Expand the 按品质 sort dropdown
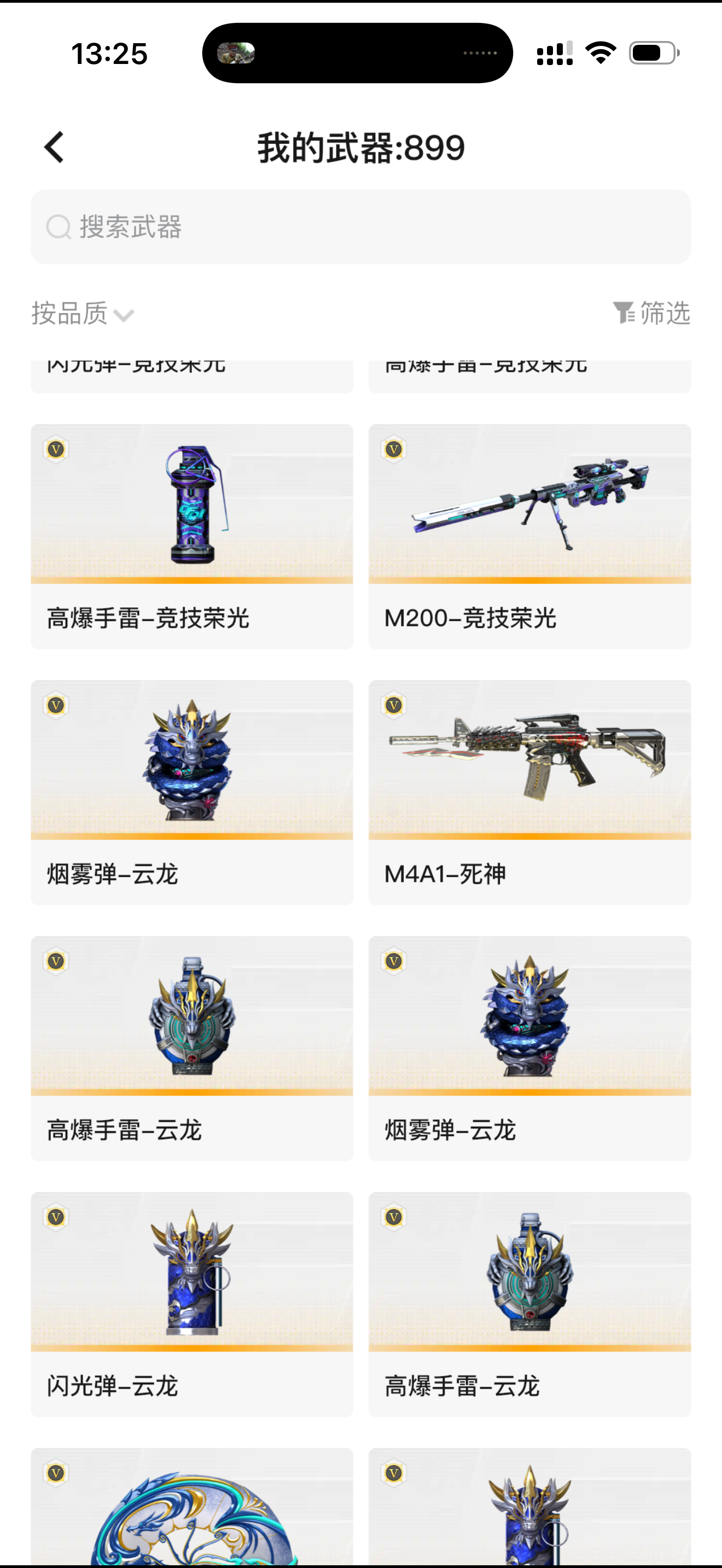This screenshot has height=1568, width=722. (82, 314)
